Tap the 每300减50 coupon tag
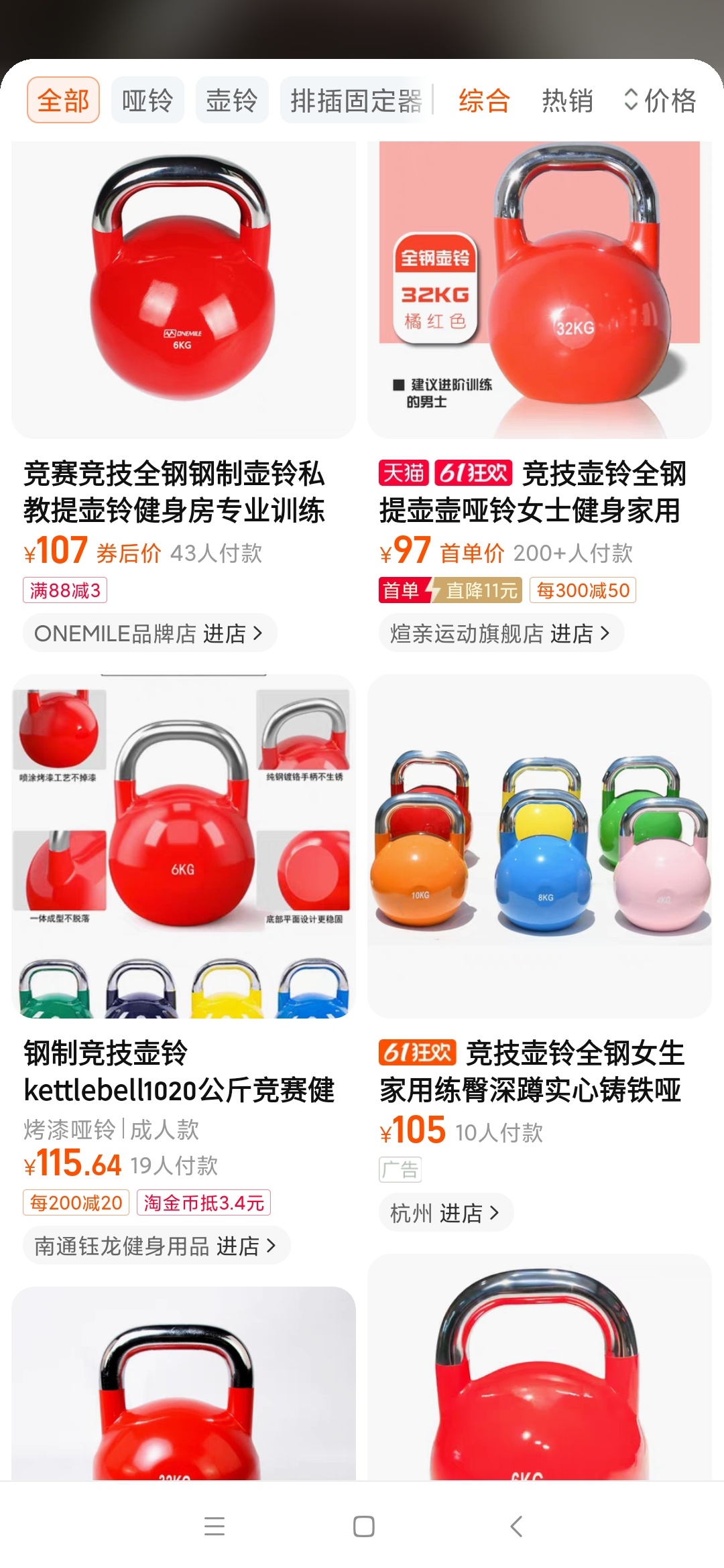Screen dimensions: 724x1568 pyautogui.click(x=583, y=590)
